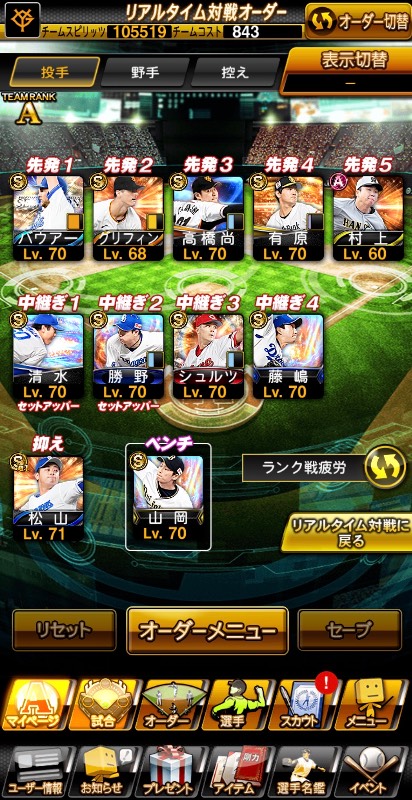Switch to the 野手 tab
This screenshot has width=412, height=800.
click(145, 72)
